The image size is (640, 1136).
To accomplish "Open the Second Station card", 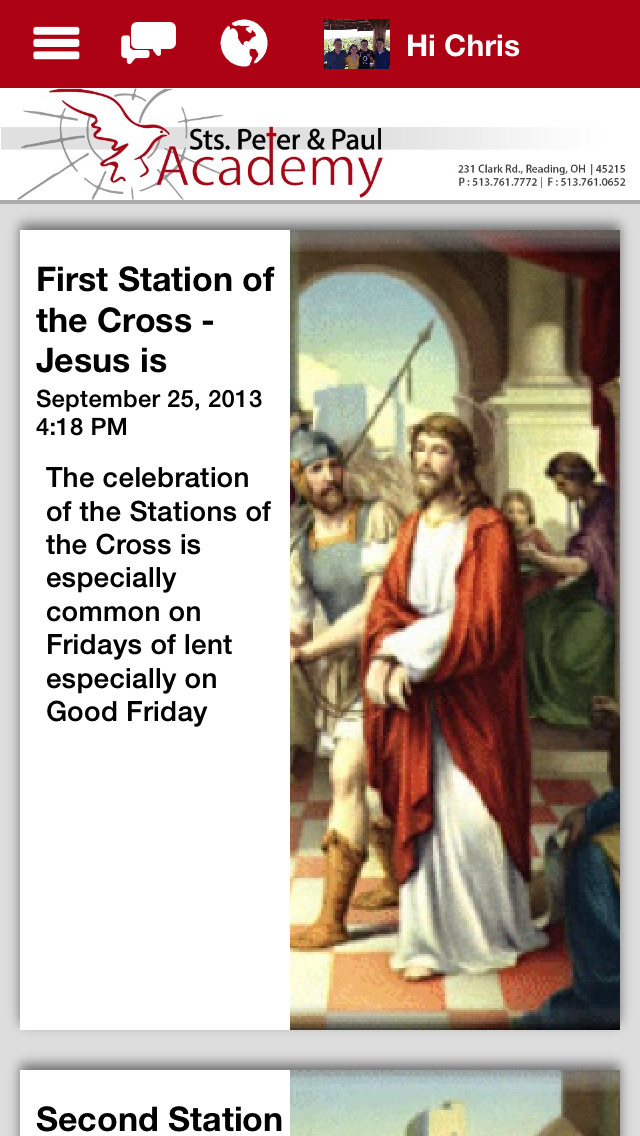I will (x=320, y=1103).
